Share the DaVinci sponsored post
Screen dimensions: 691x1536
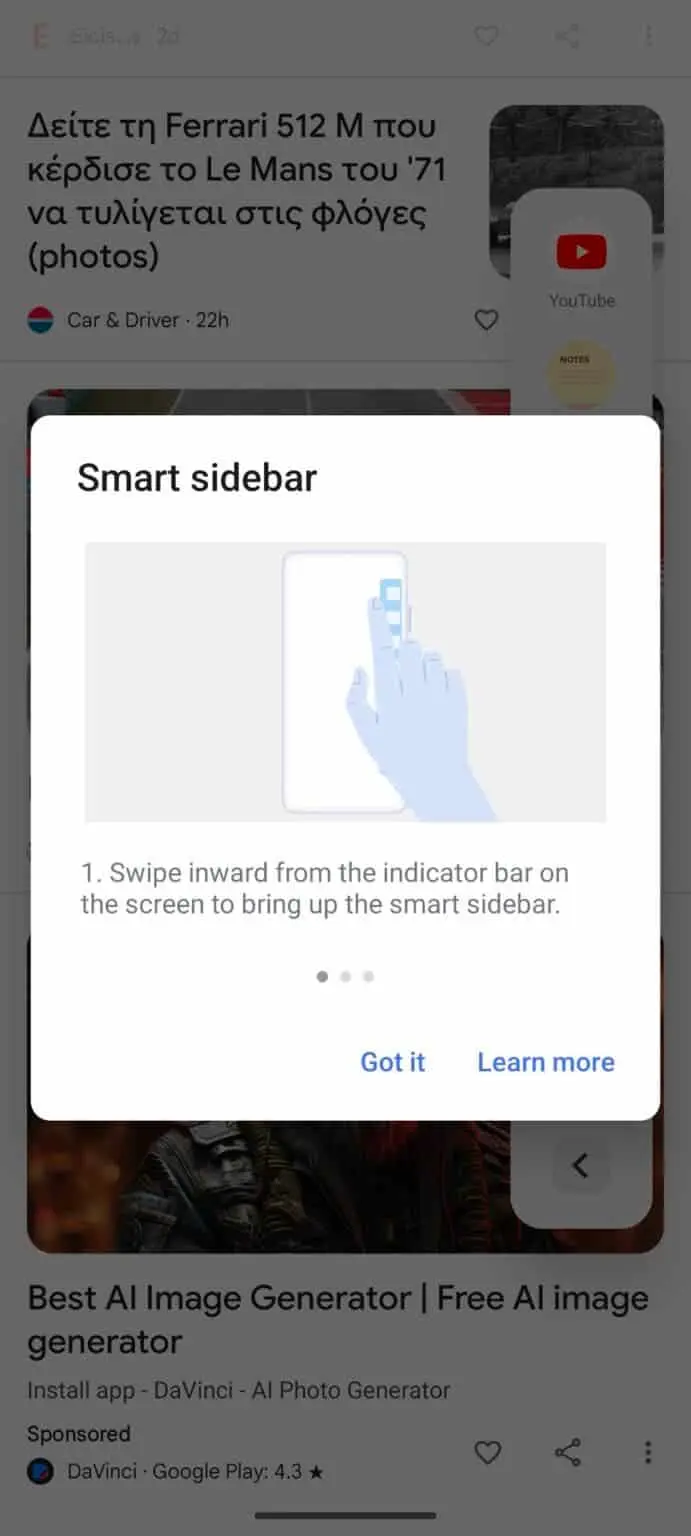coord(567,1453)
